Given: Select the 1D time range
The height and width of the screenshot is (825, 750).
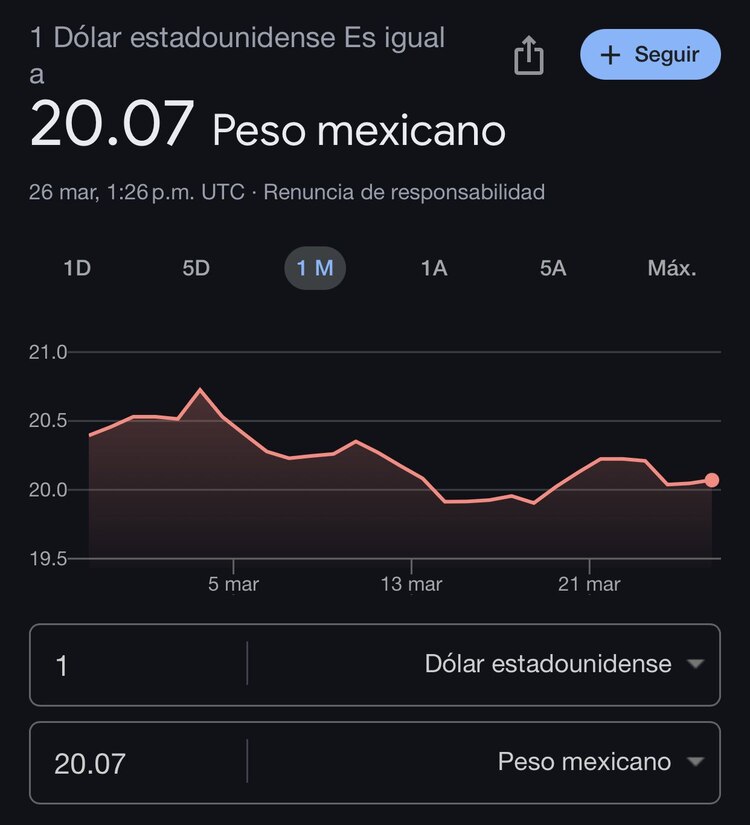Looking at the screenshot, I should [x=77, y=268].
